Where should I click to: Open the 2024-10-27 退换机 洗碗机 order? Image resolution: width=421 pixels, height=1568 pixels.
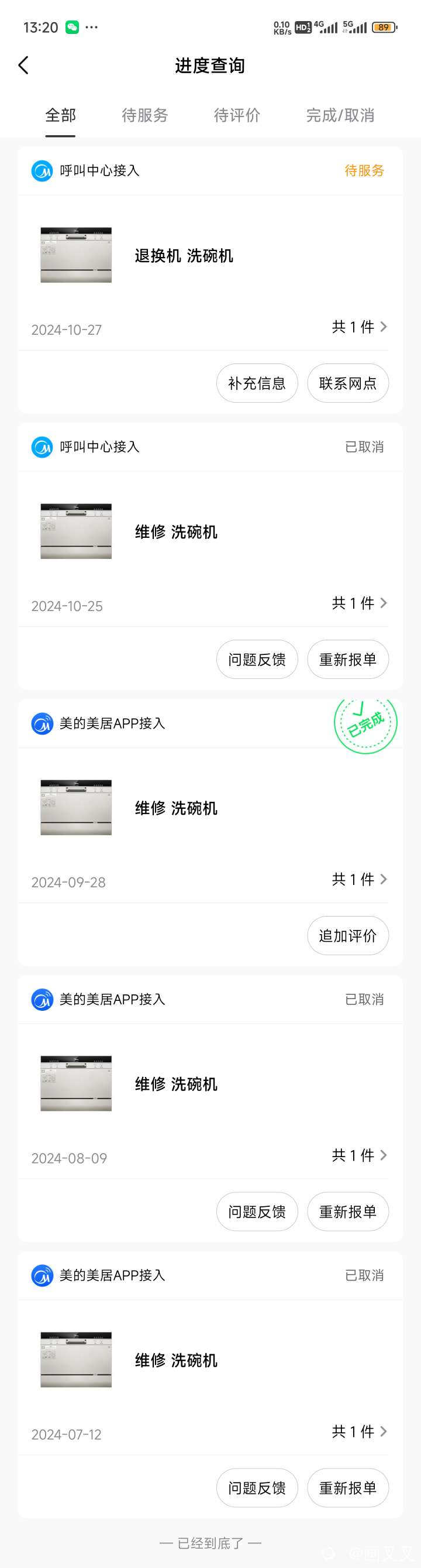184,256
